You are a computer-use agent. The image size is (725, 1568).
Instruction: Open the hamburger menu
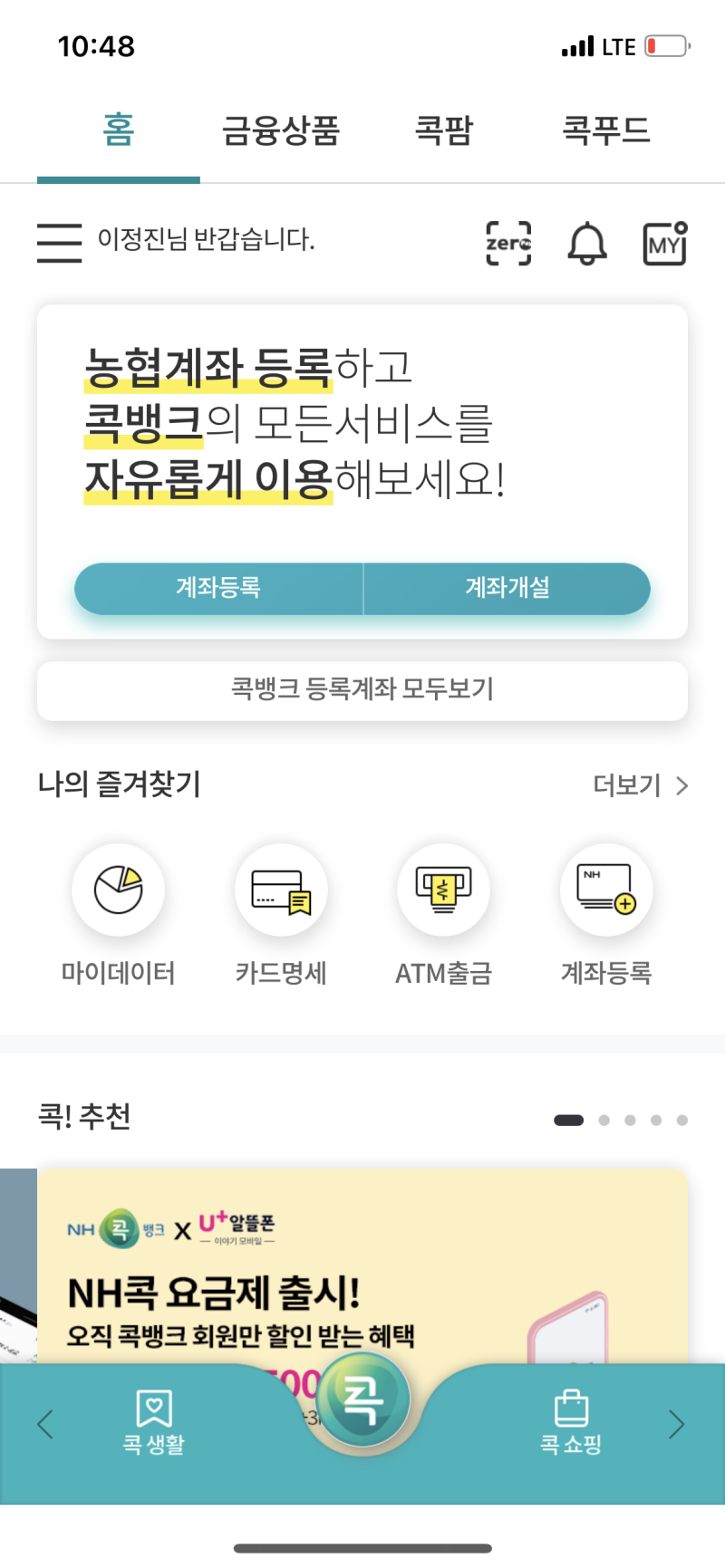tap(59, 243)
